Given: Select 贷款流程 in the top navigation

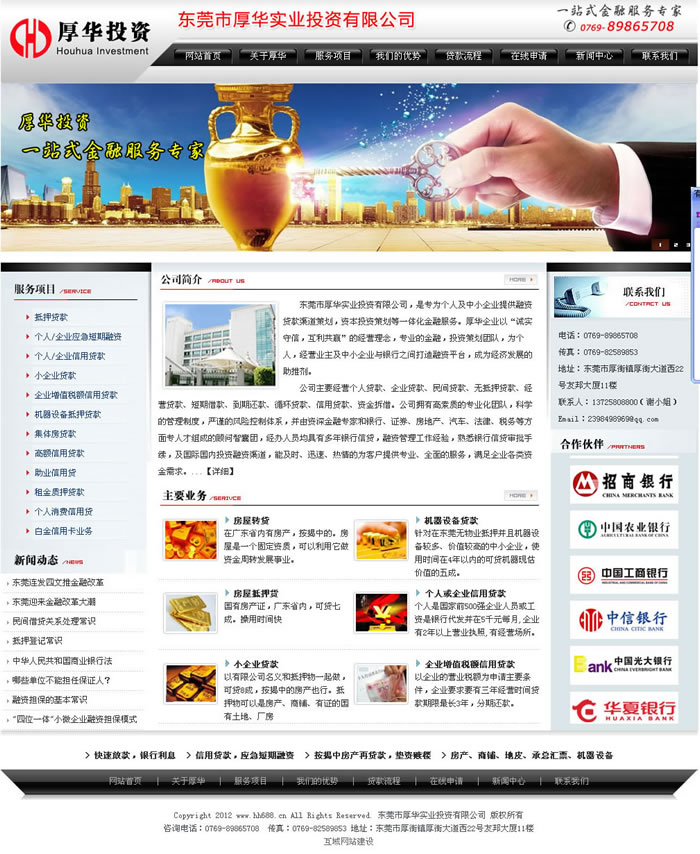Looking at the screenshot, I should 463,56.
